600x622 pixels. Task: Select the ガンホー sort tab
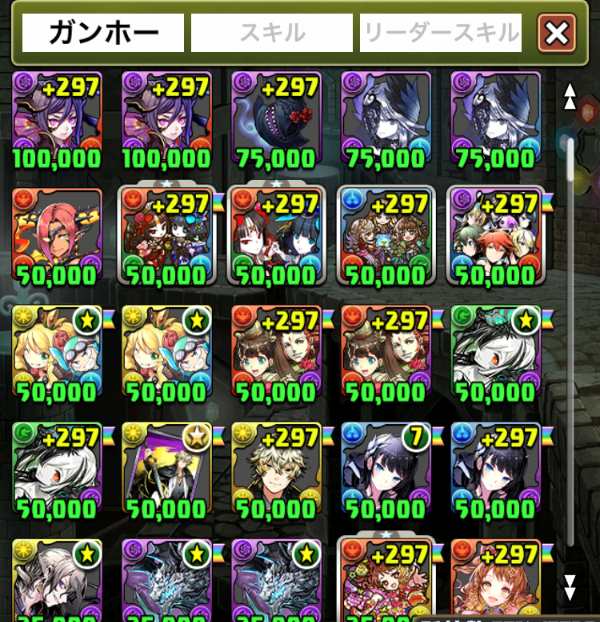tap(104, 34)
